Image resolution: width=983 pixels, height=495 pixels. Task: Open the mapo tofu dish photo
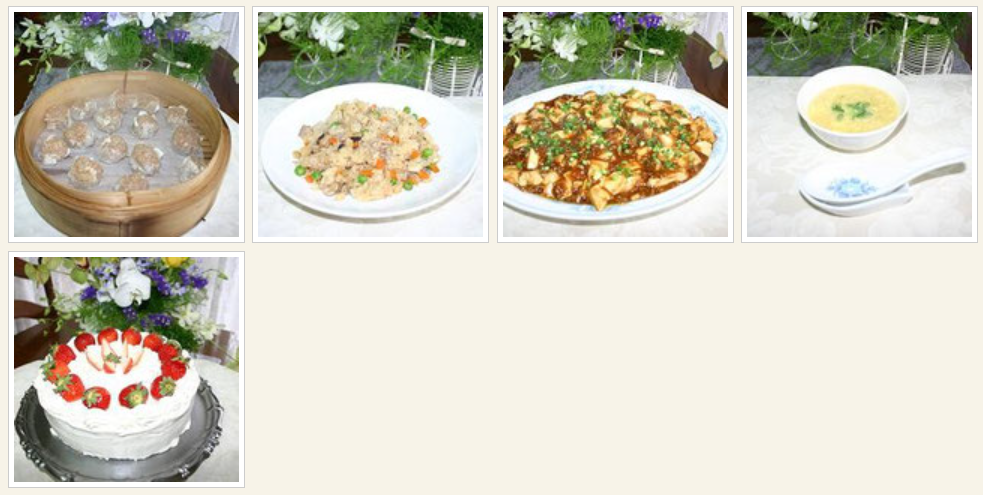(x=615, y=125)
